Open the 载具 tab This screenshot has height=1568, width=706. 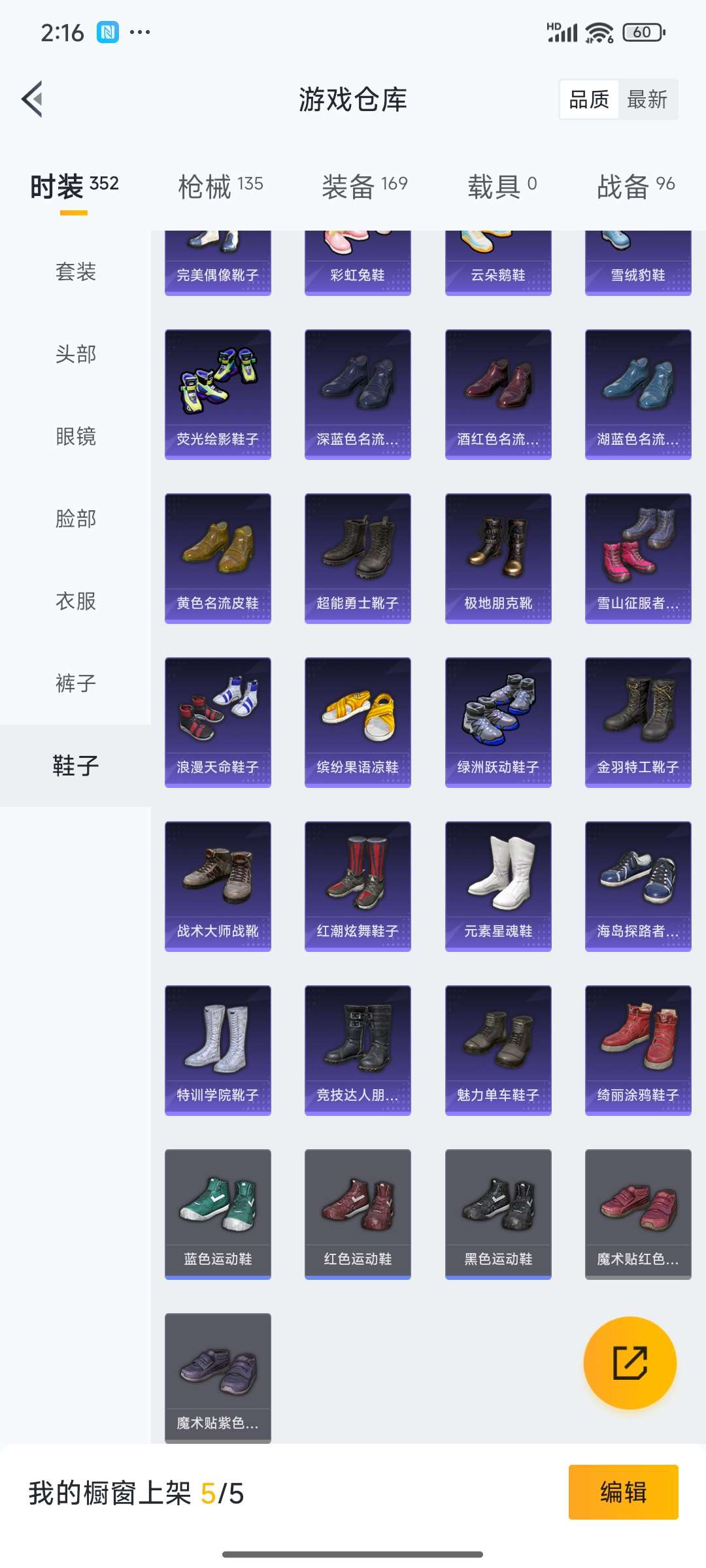click(501, 186)
